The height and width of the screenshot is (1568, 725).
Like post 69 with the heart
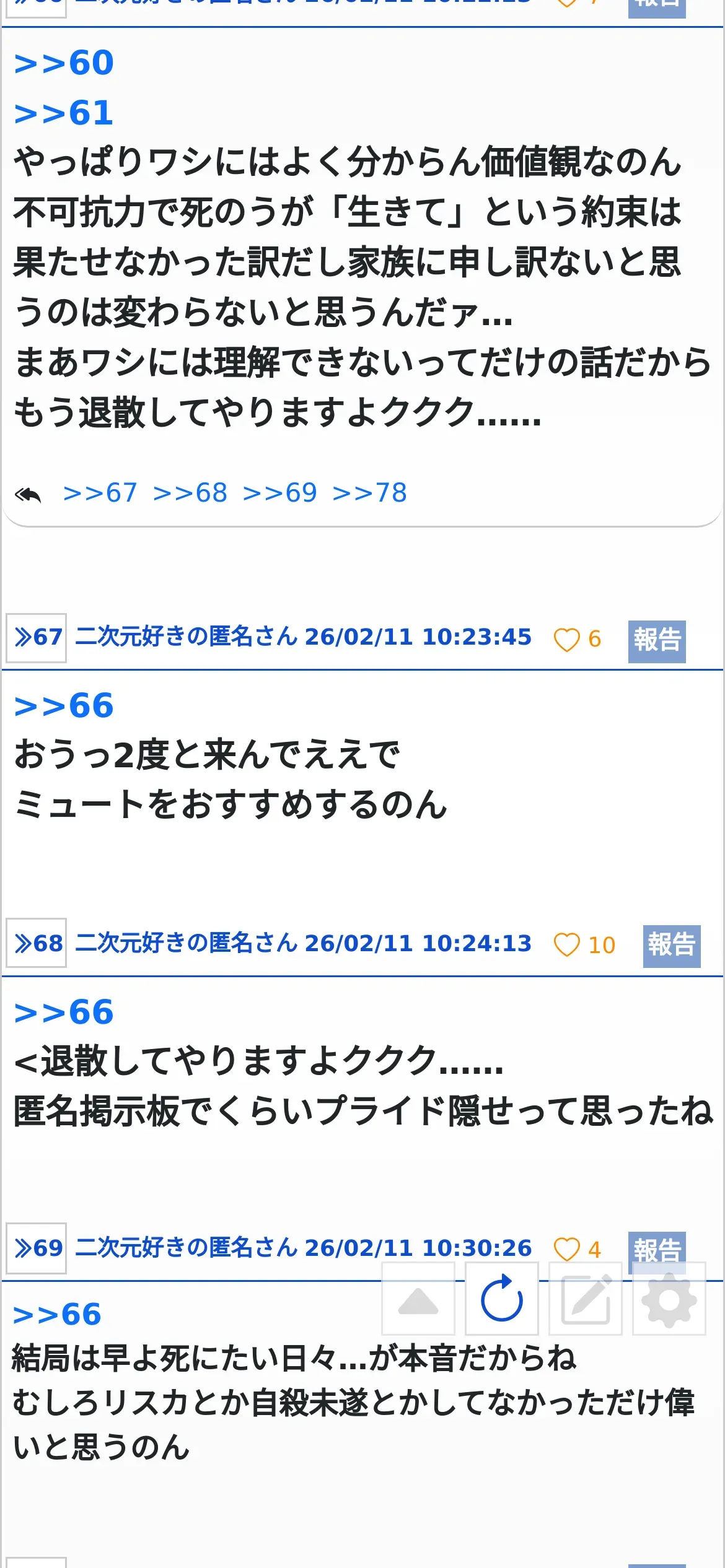[x=566, y=1250]
